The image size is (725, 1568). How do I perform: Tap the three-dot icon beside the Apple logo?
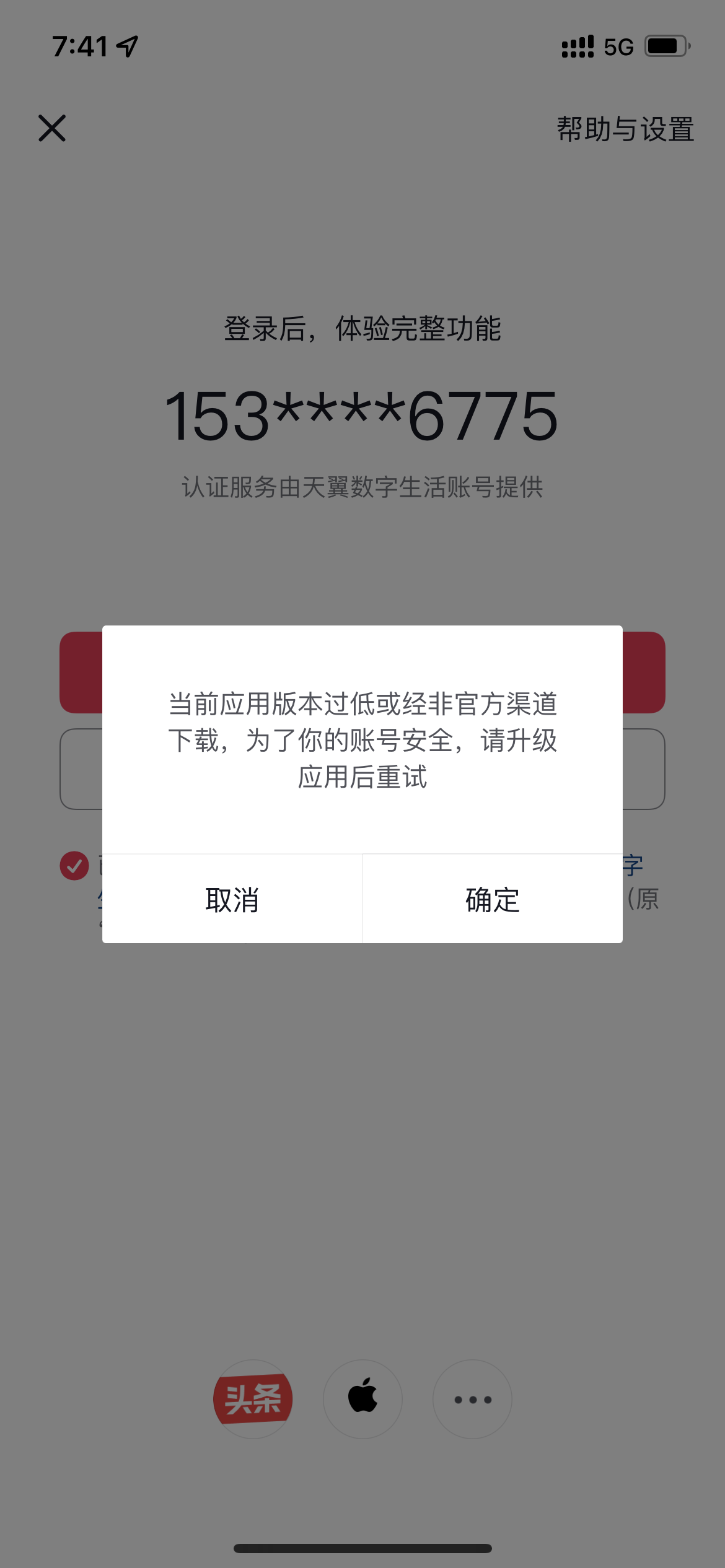pyautogui.click(x=469, y=255)
